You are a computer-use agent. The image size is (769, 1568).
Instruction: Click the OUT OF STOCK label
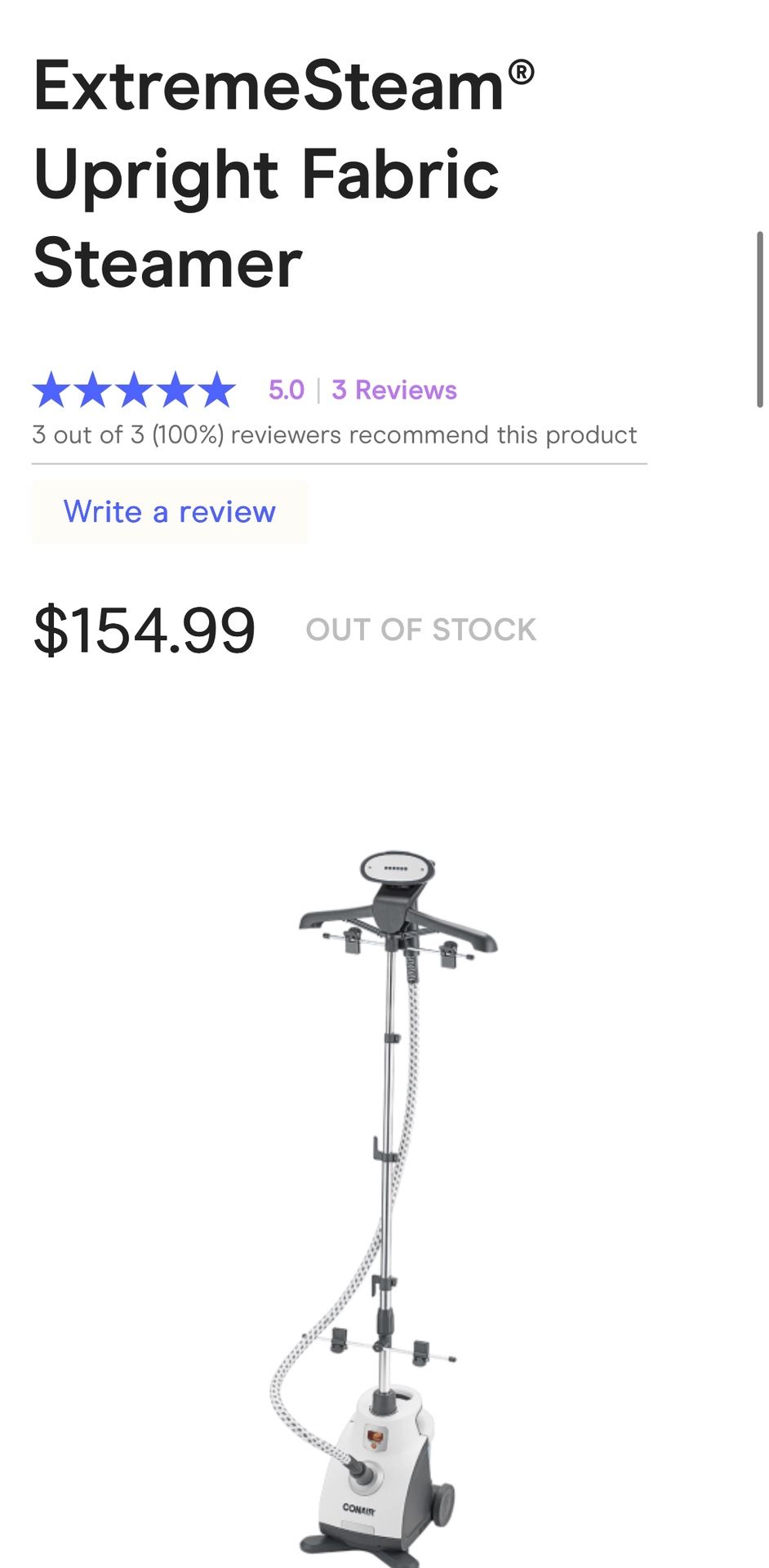pos(420,629)
